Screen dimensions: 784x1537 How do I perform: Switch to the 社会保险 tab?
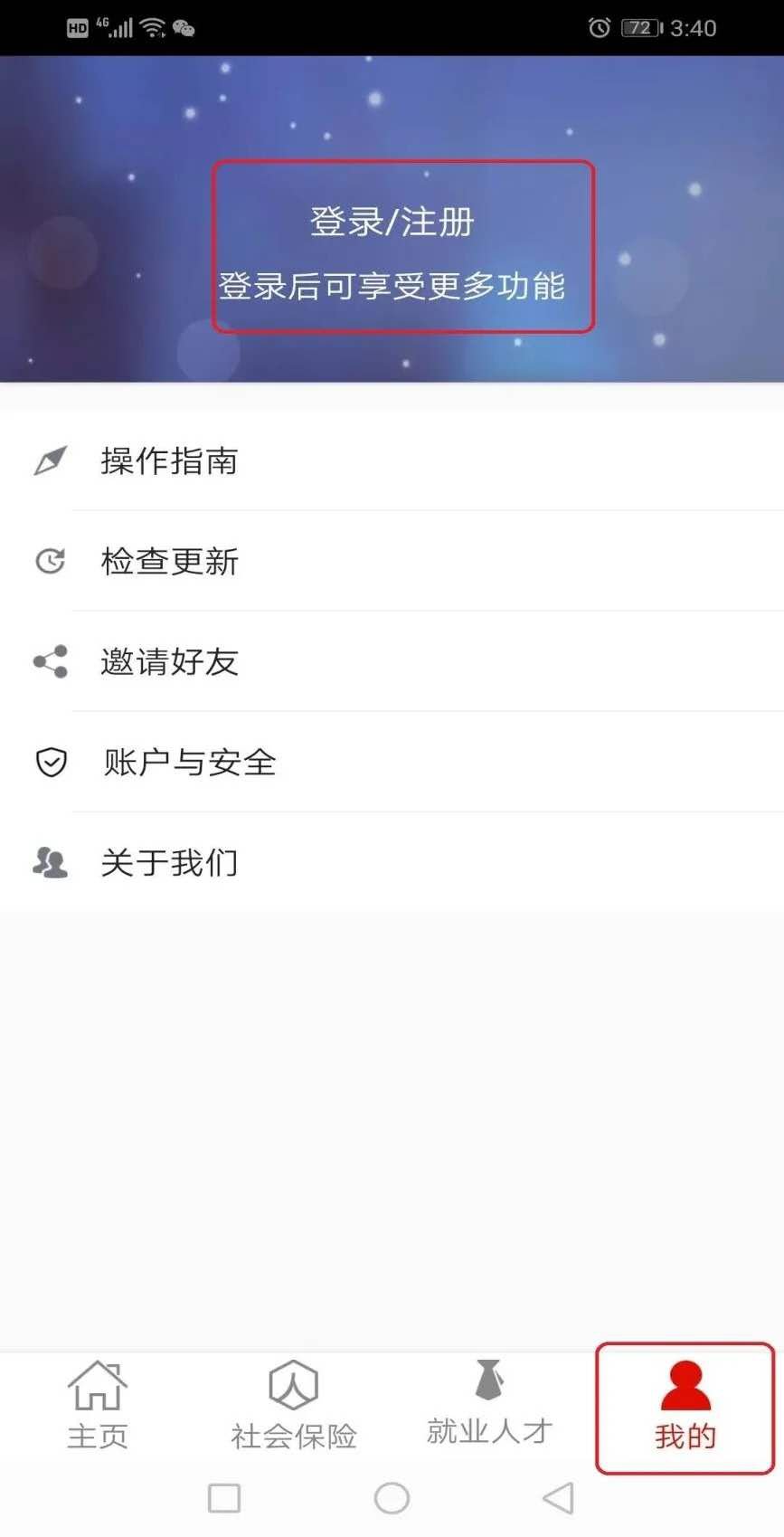coord(294,1405)
